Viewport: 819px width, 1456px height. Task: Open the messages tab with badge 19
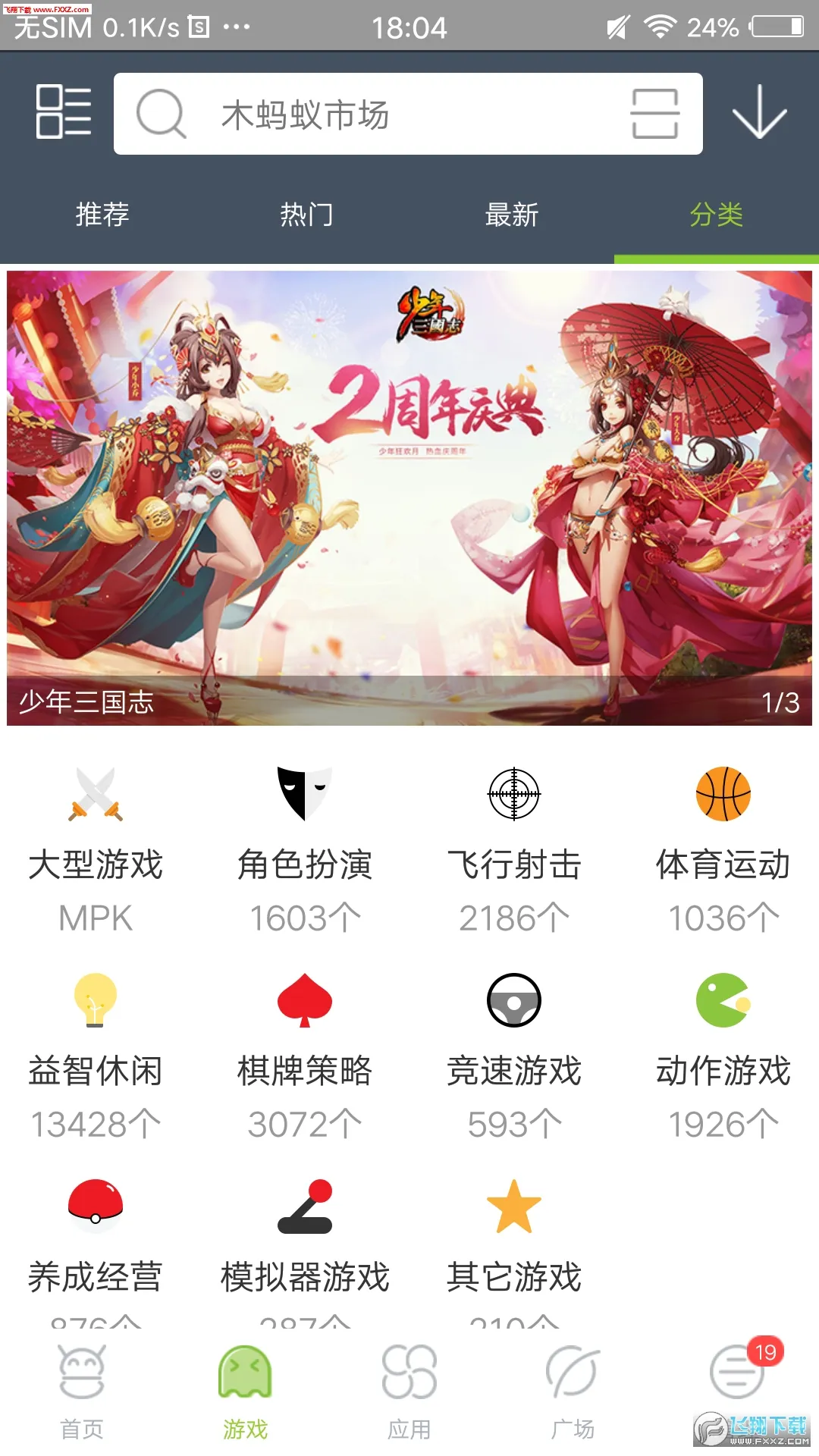737,1374
